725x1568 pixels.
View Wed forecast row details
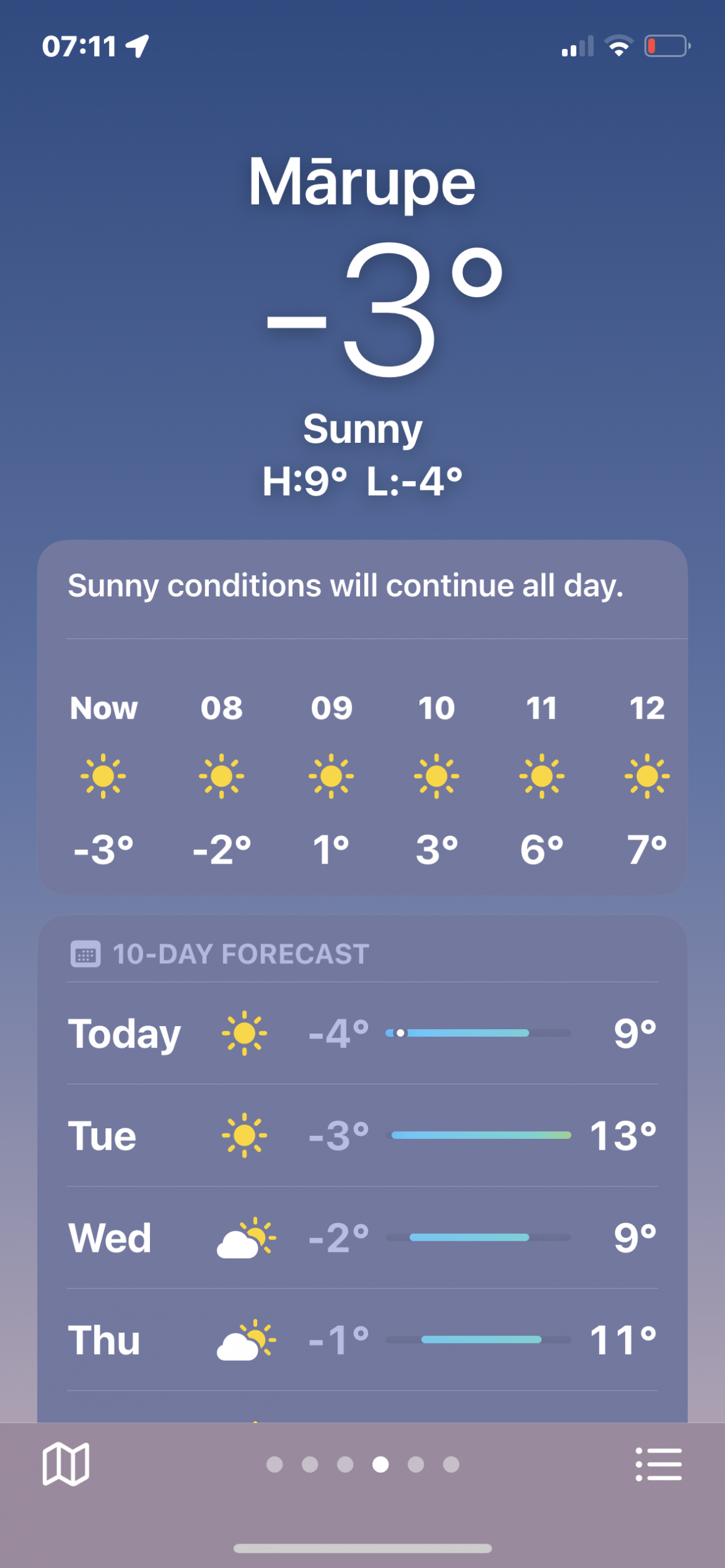(x=362, y=1237)
